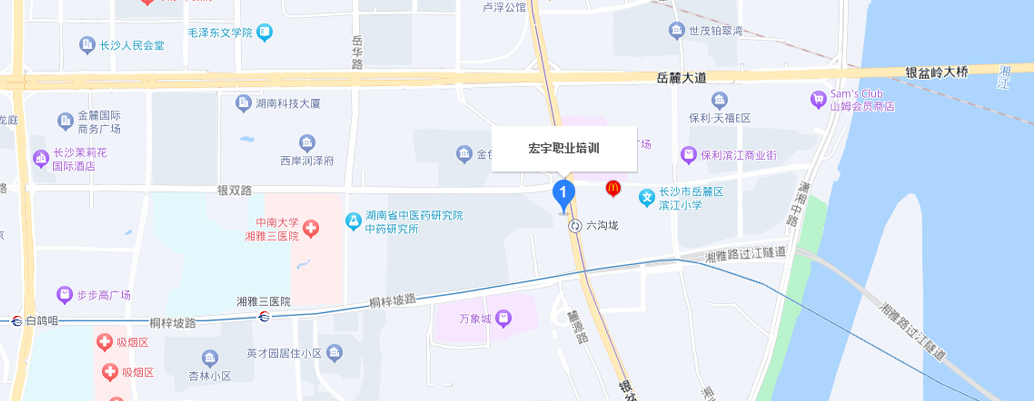
Task: Open the 宏宇职业培训 info window
Action: point(564,148)
